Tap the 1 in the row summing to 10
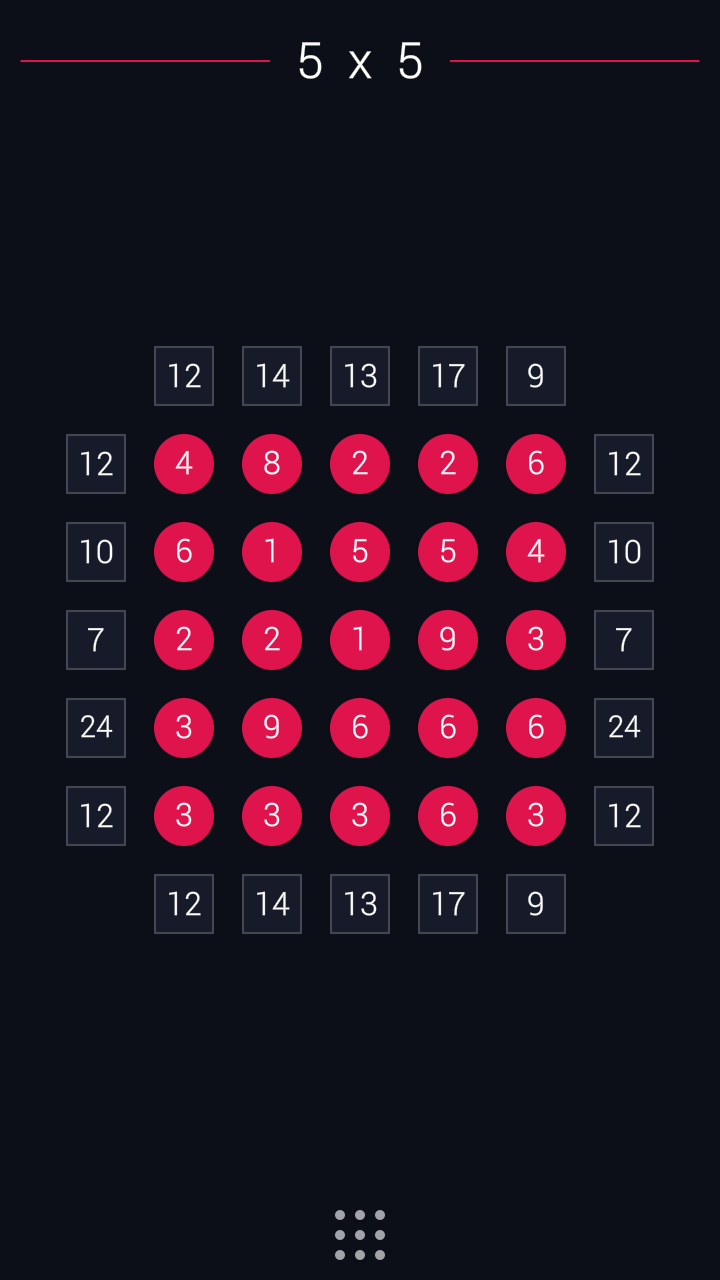The image size is (720, 1280). pyautogui.click(x=272, y=552)
